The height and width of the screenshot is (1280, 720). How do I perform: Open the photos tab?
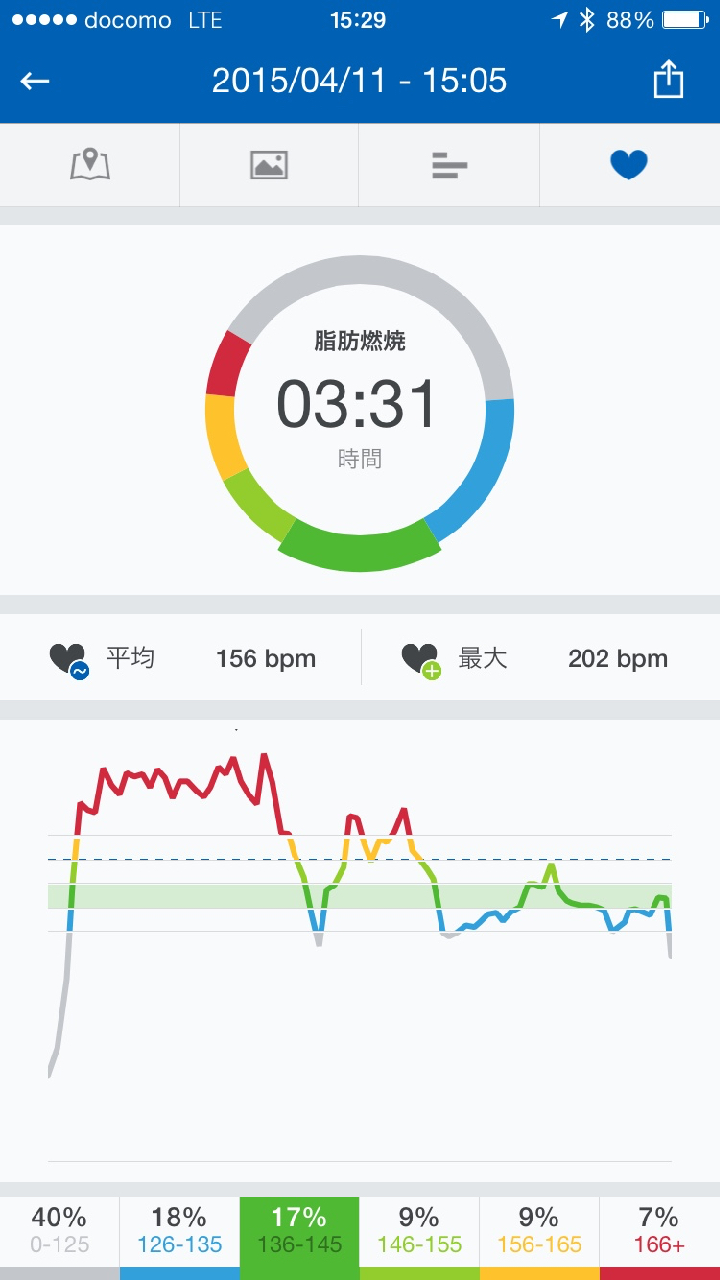click(x=269, y=165)
